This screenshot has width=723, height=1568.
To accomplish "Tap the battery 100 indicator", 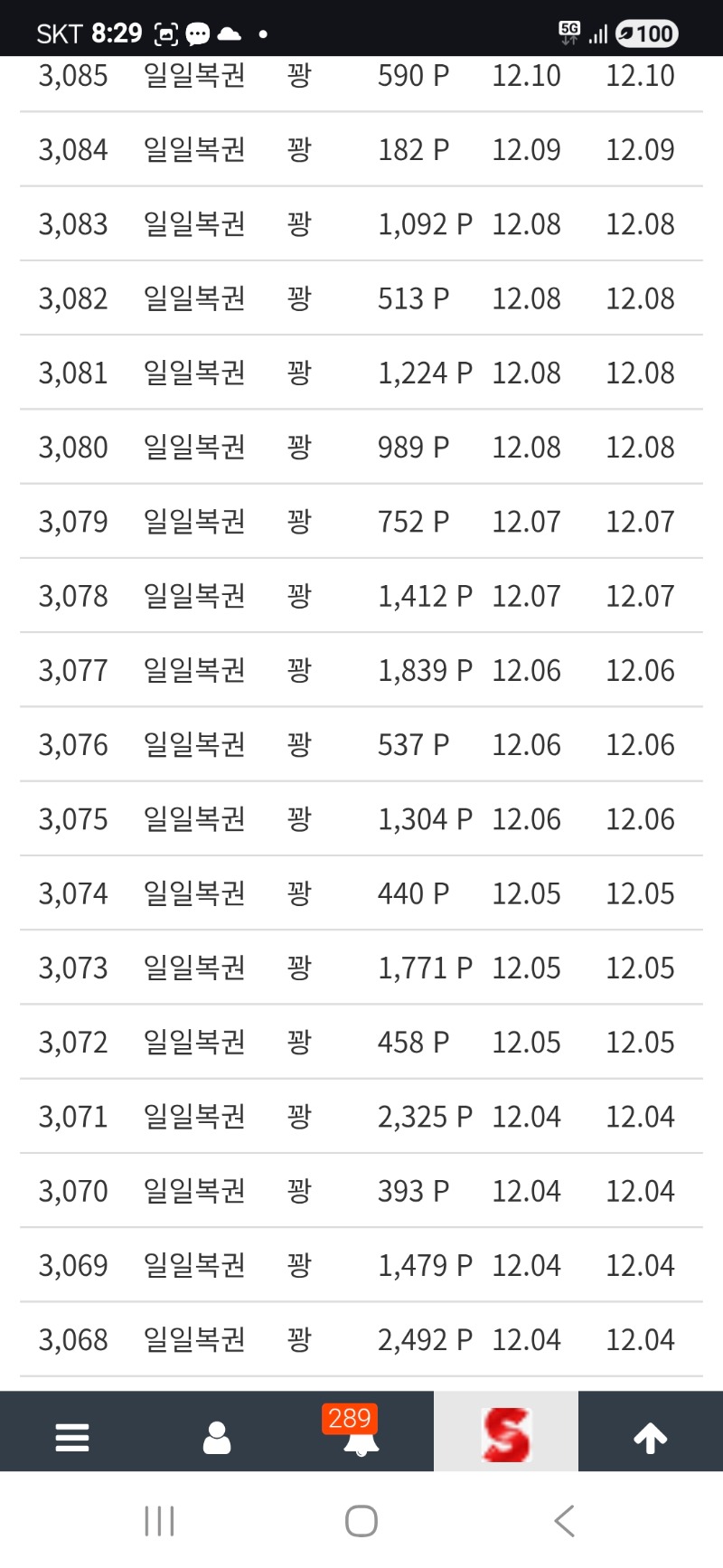I will [x=645, y=33].
